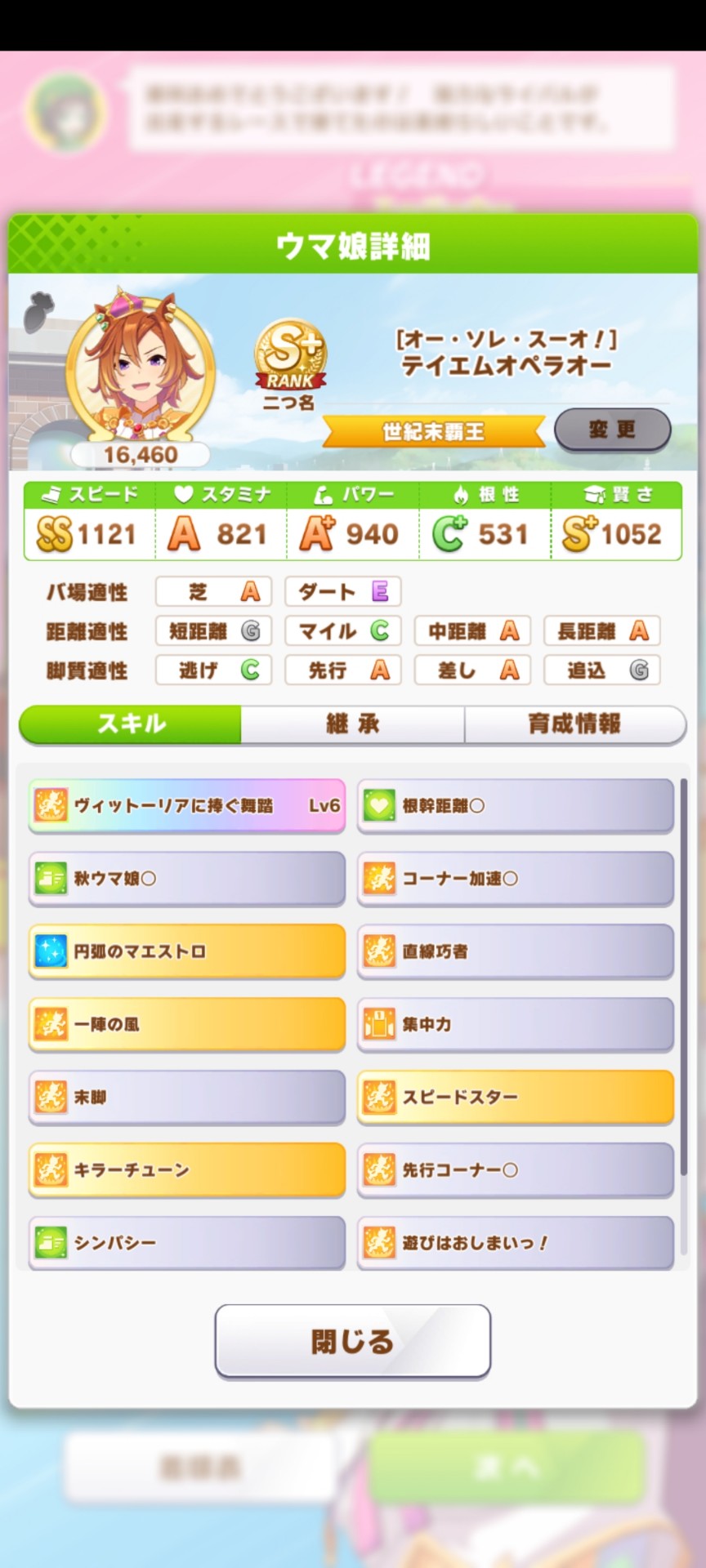This screenshot has height=1568, width=706.
Task: View the 直線巧者 skill
Action: (516, 951)
